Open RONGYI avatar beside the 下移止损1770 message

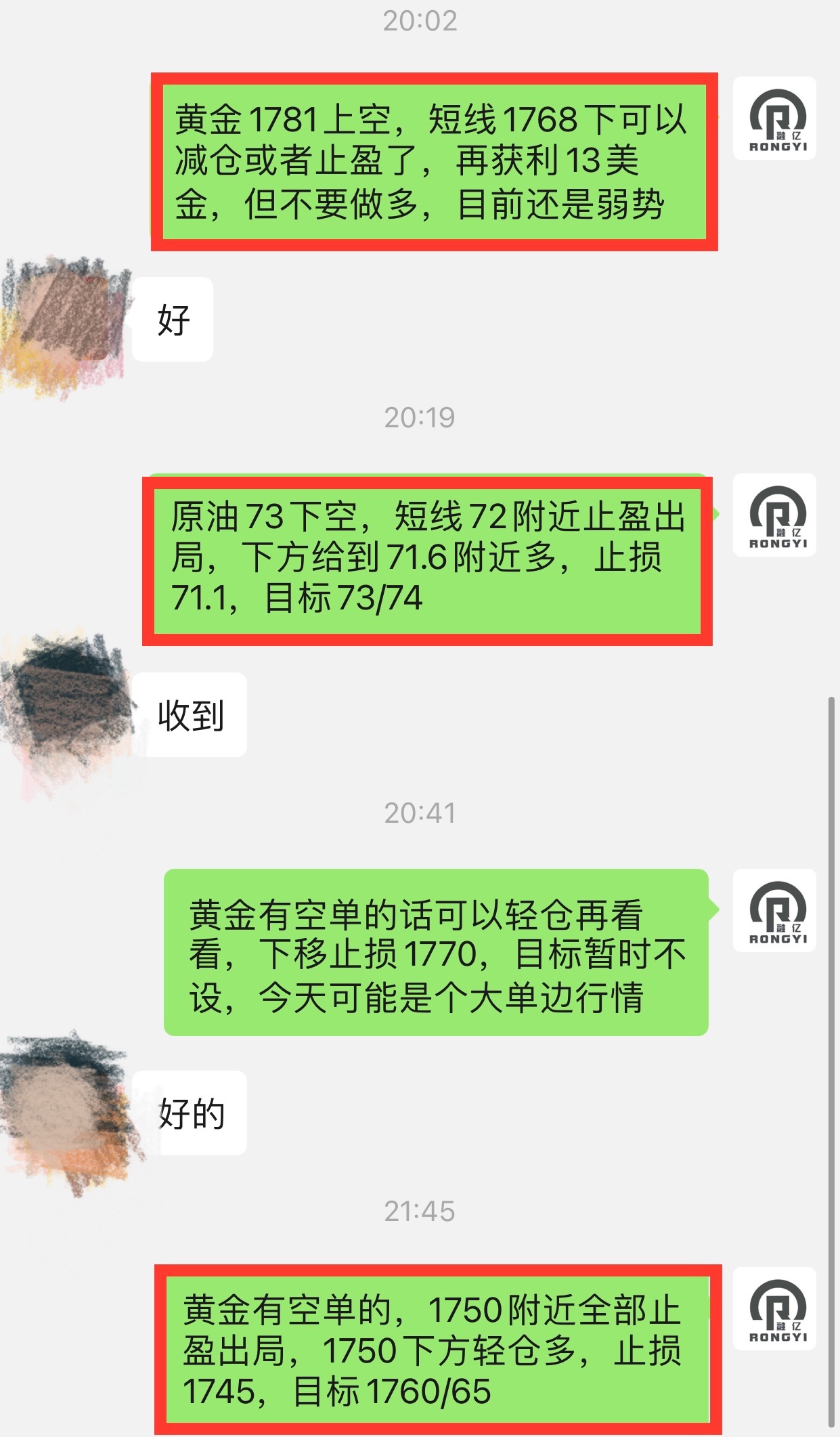(774, 911)
